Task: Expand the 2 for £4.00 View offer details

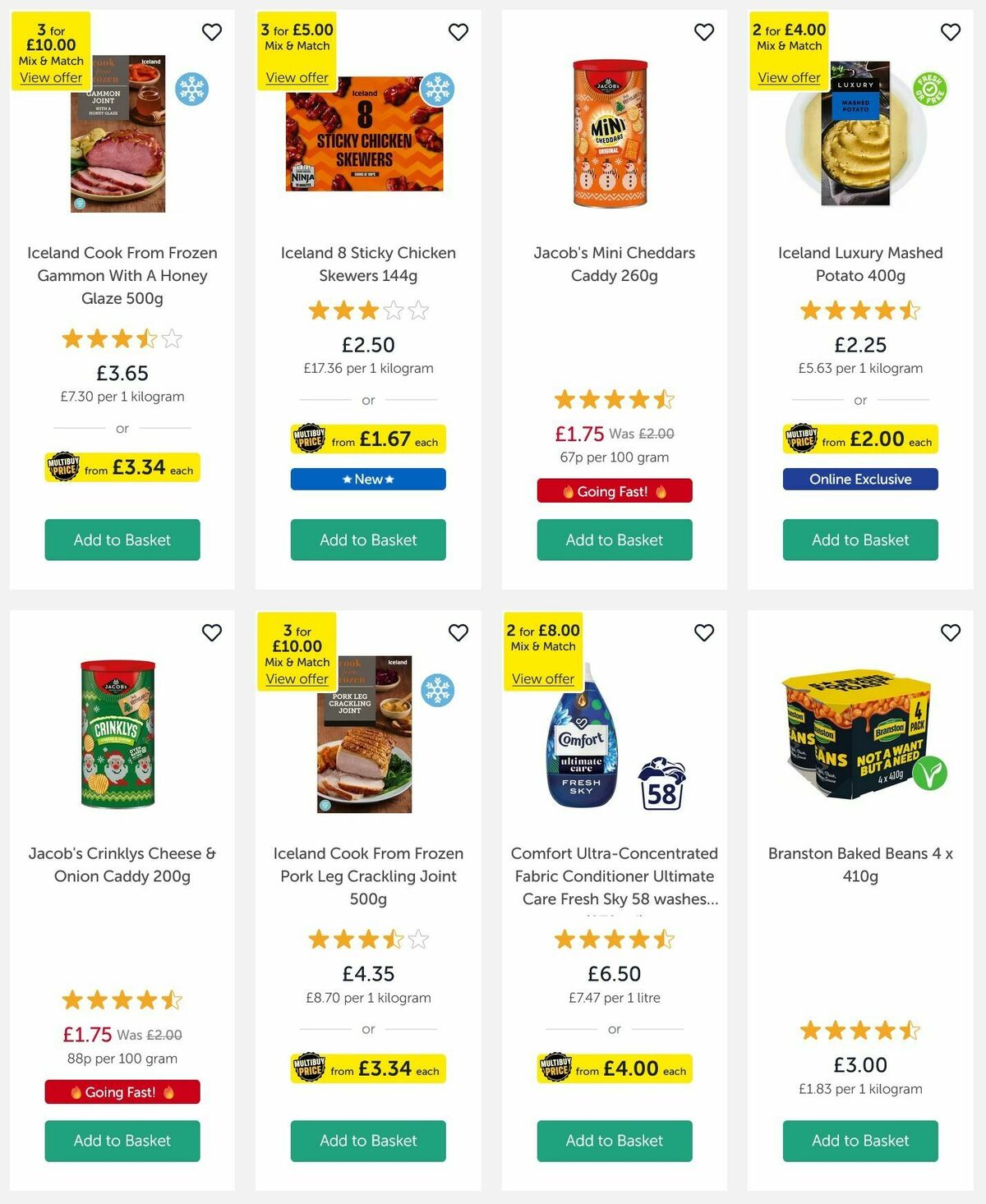Action: click(789, 77)
